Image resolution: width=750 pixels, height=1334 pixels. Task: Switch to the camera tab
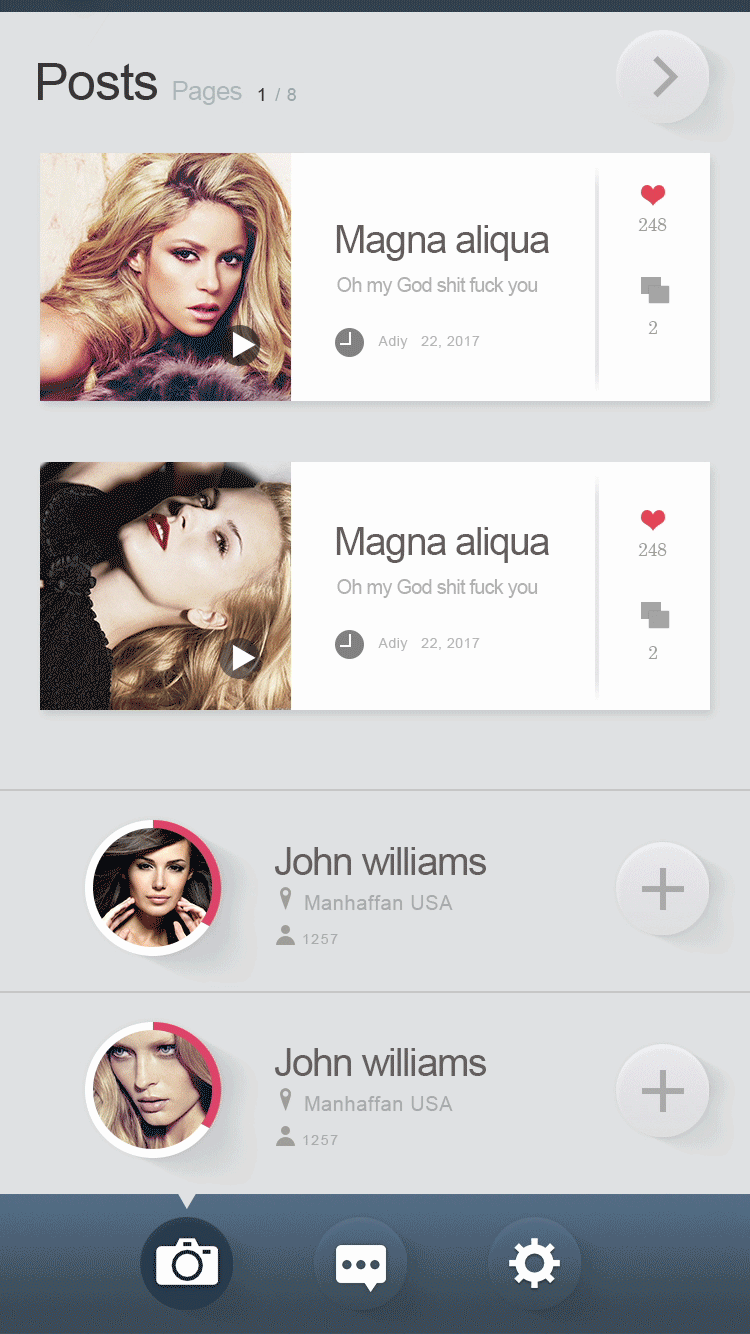point(187,1263)
